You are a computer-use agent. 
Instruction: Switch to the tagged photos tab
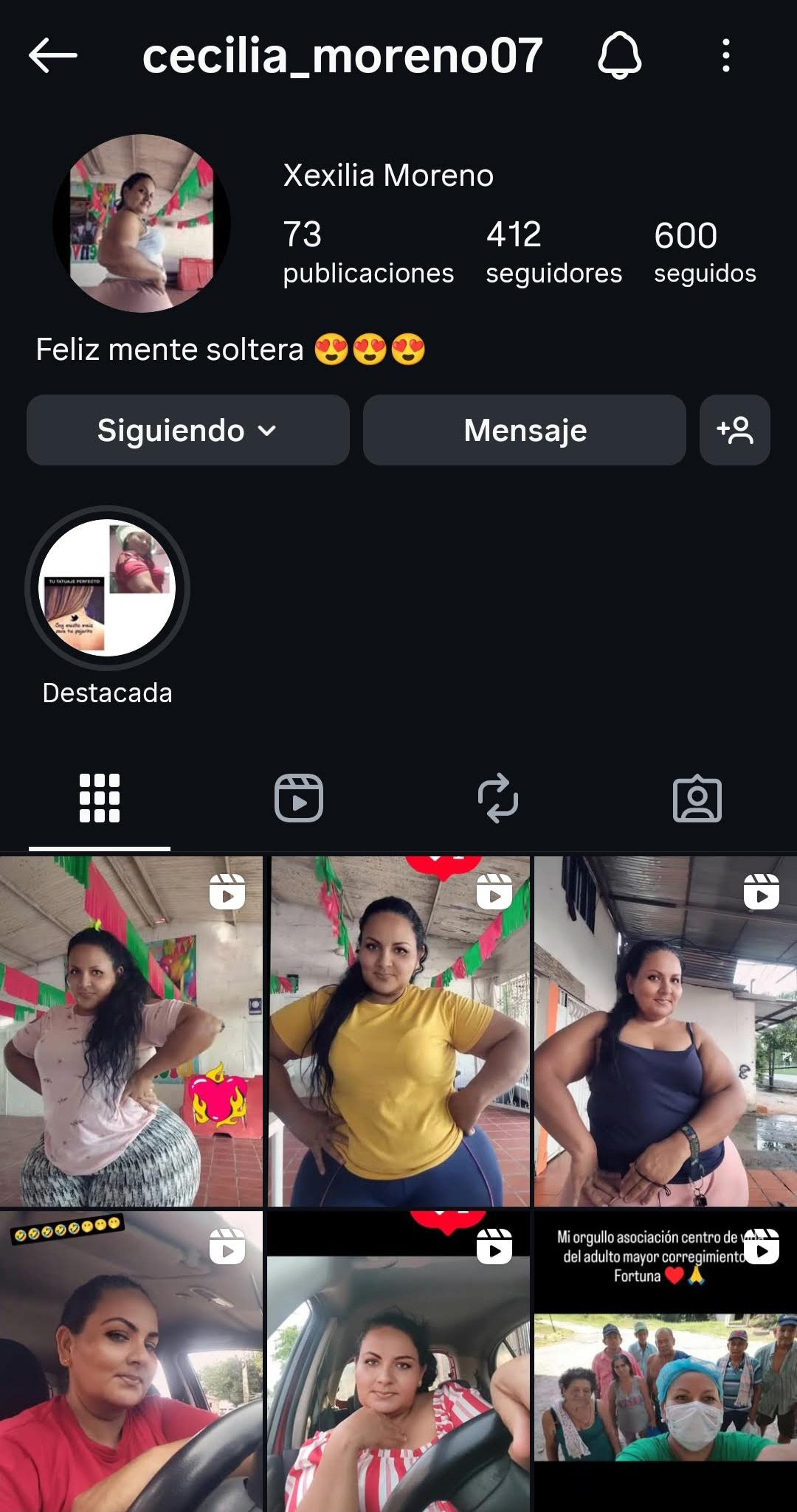tap(697, 798)
